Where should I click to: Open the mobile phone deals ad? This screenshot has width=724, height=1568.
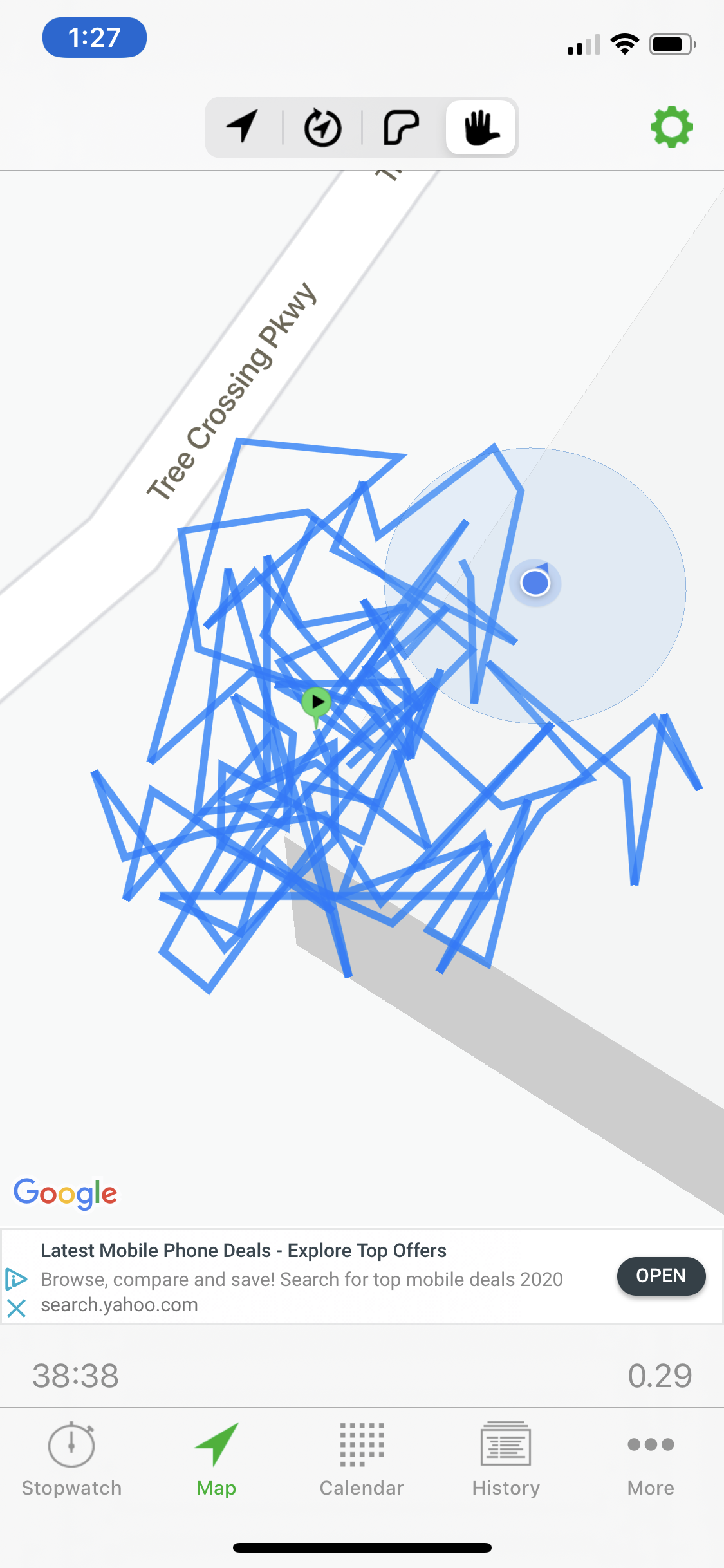pyautogui.click(x=661, y=1276)
